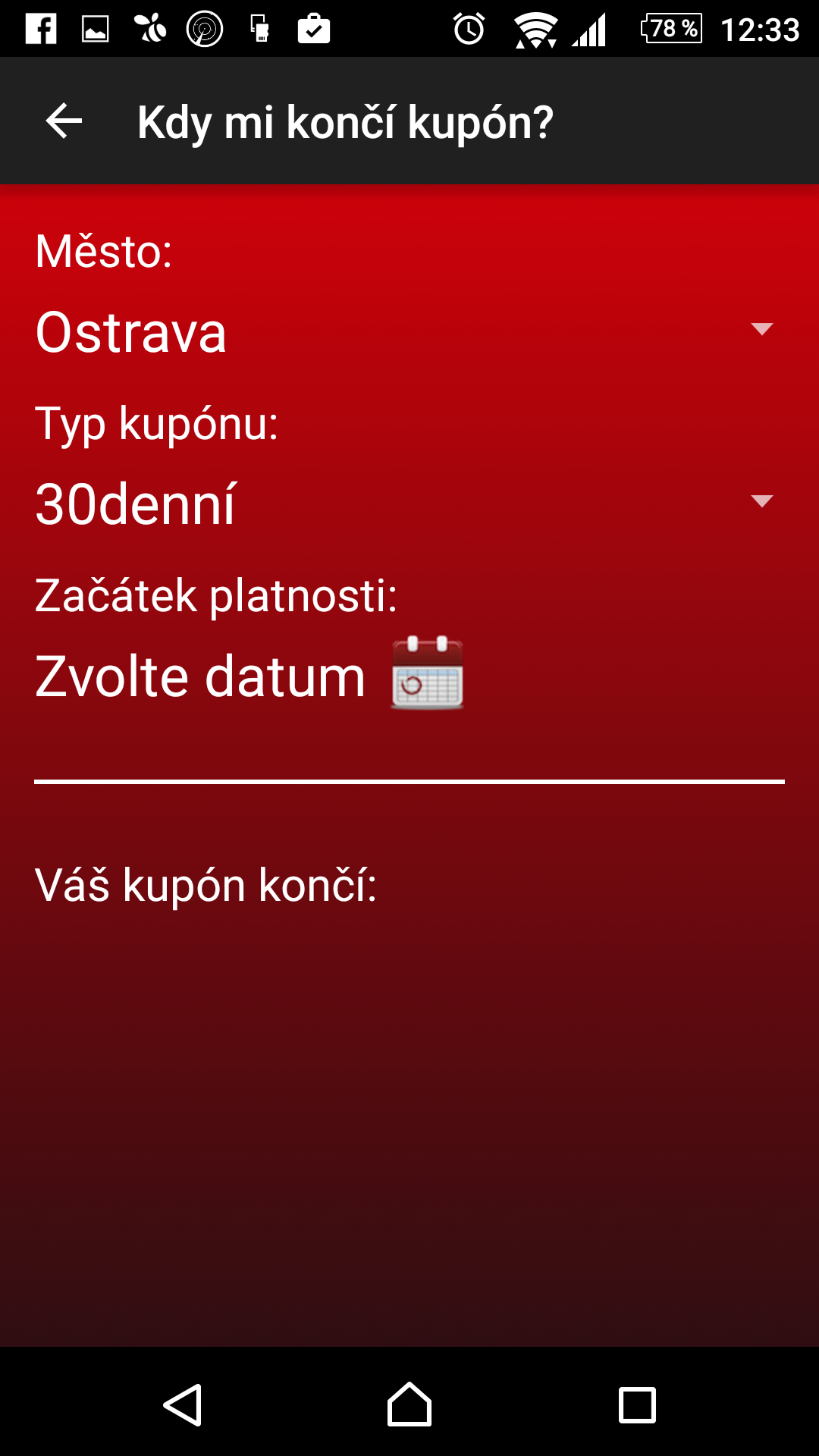Screen dimensions: 819x1456
Task: Tap Zvolte datum to pick a start date
Action: 201,676
